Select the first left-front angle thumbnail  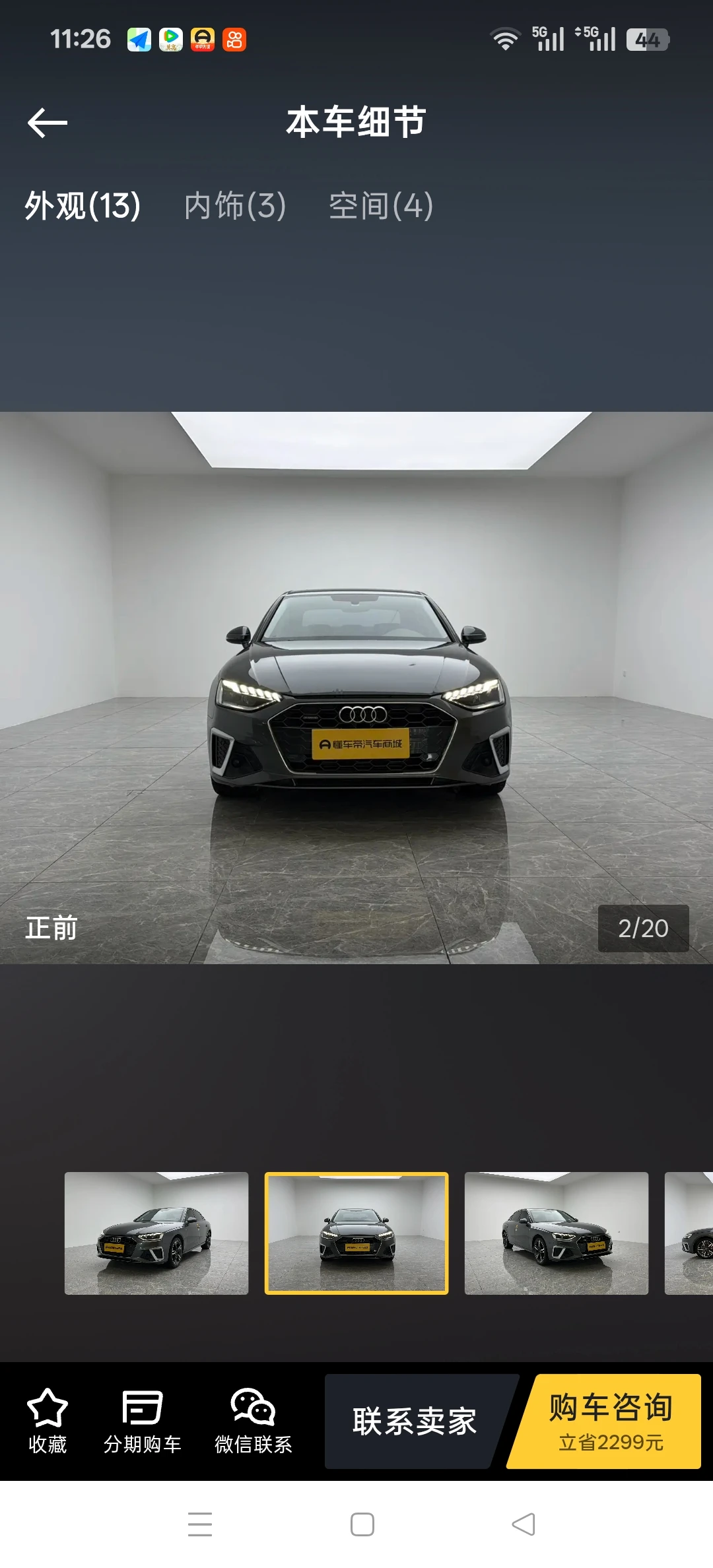(156, 1233)
